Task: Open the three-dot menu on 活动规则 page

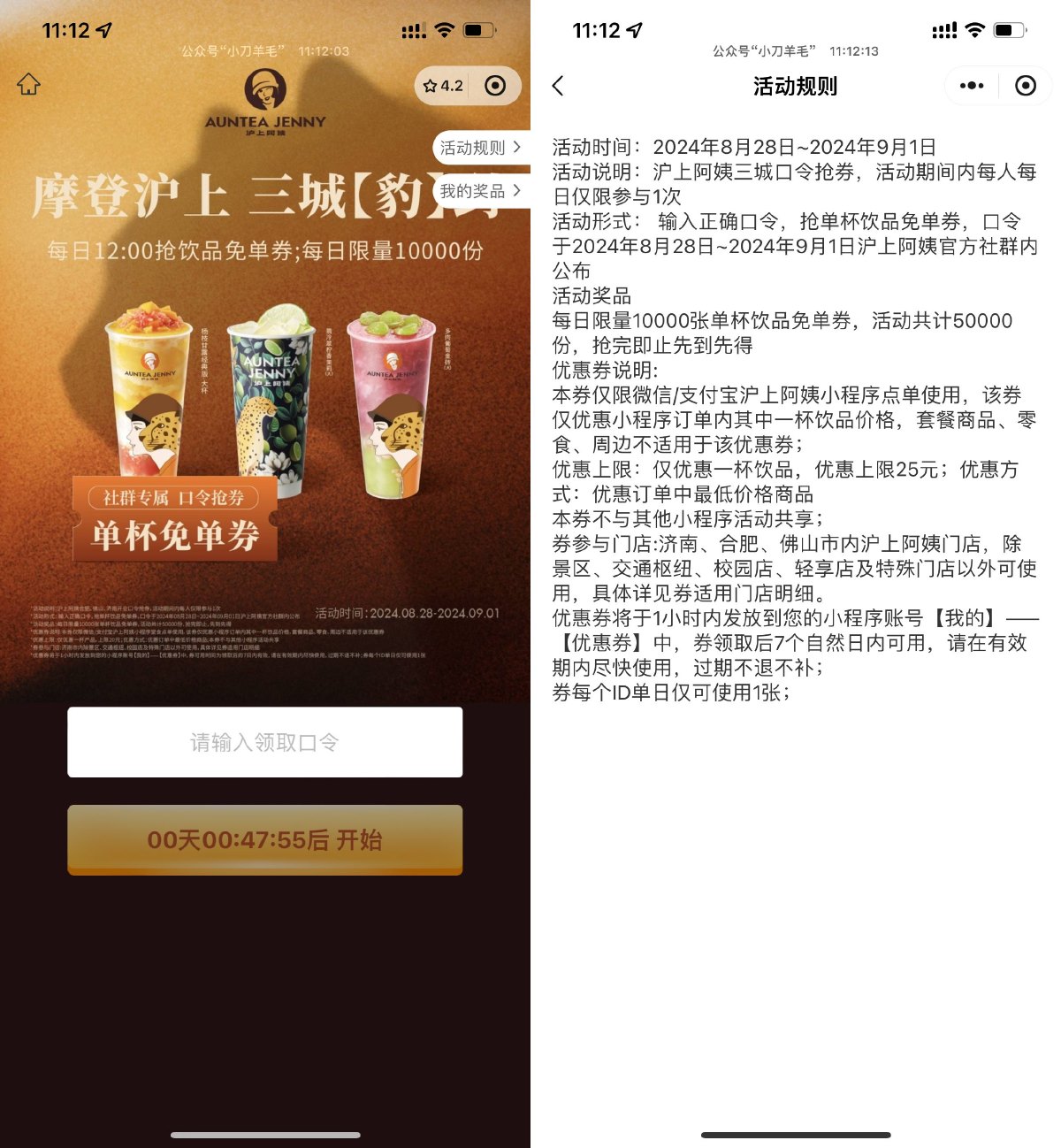Action: point(972,86)
